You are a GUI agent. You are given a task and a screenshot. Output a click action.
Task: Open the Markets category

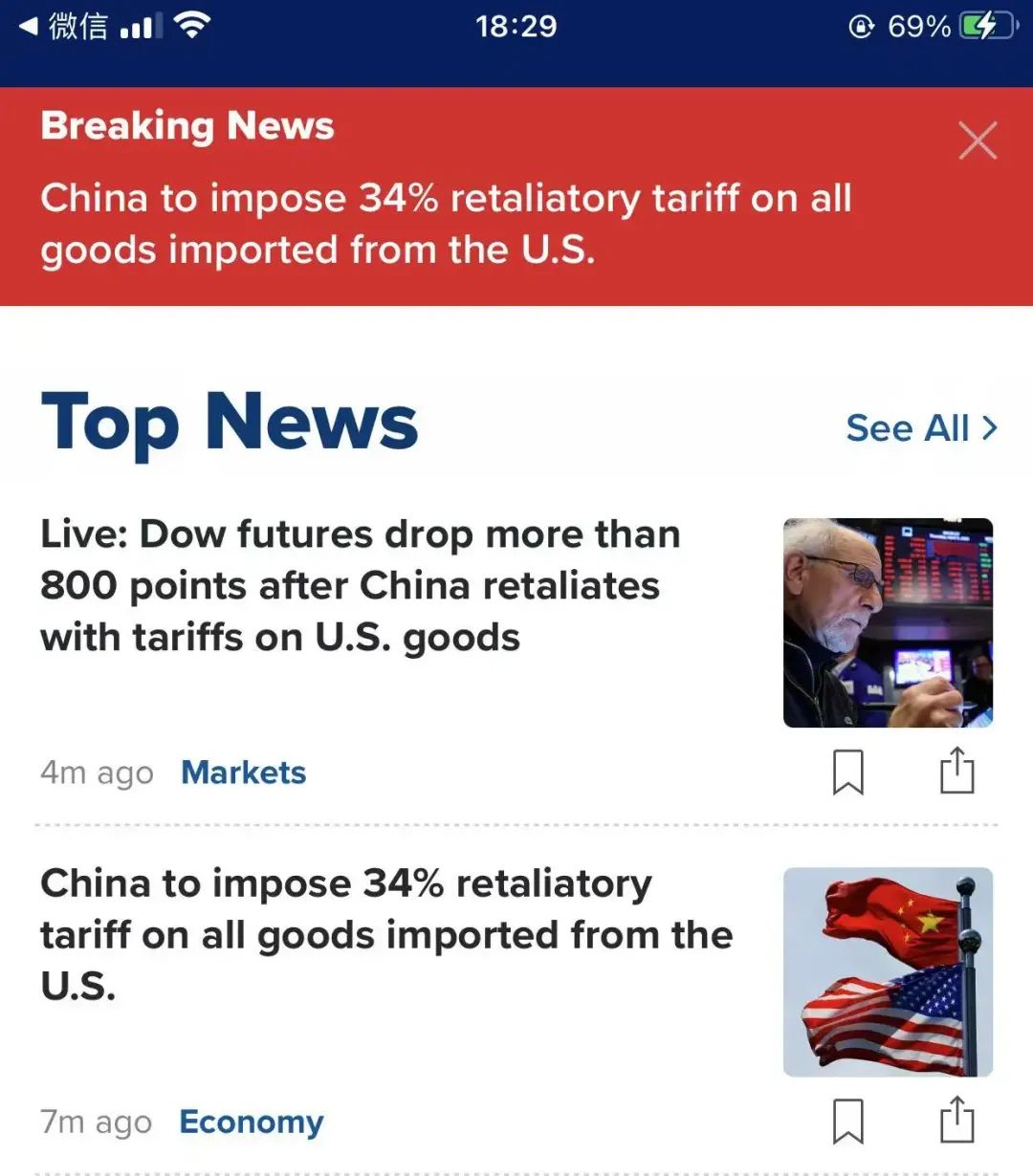pos(243,773)
